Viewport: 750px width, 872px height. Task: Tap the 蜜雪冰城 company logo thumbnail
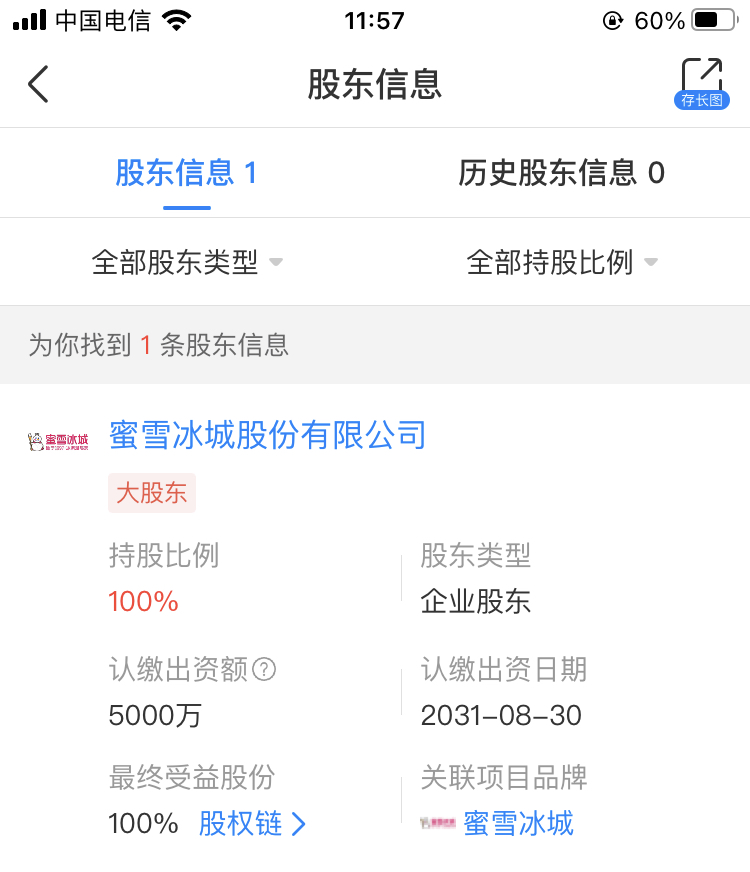57,437
